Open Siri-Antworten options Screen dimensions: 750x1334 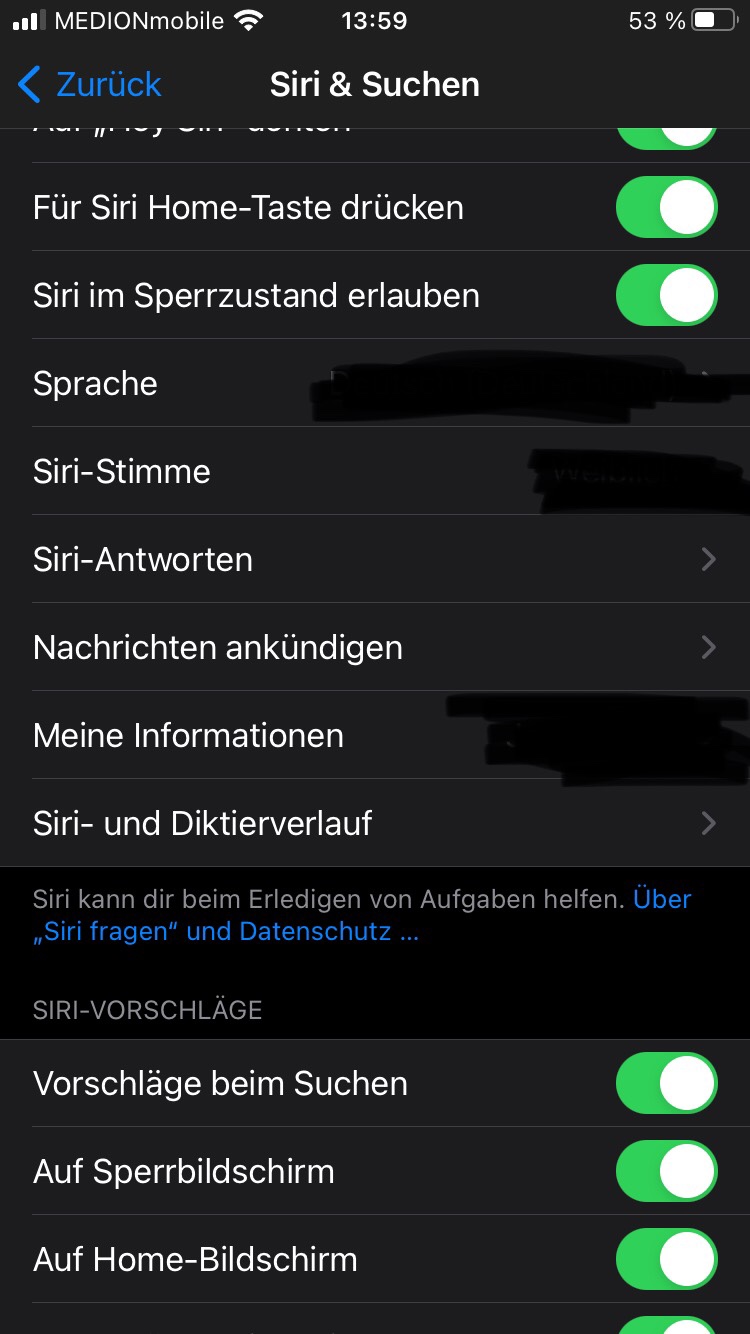(x=375, y=560)
